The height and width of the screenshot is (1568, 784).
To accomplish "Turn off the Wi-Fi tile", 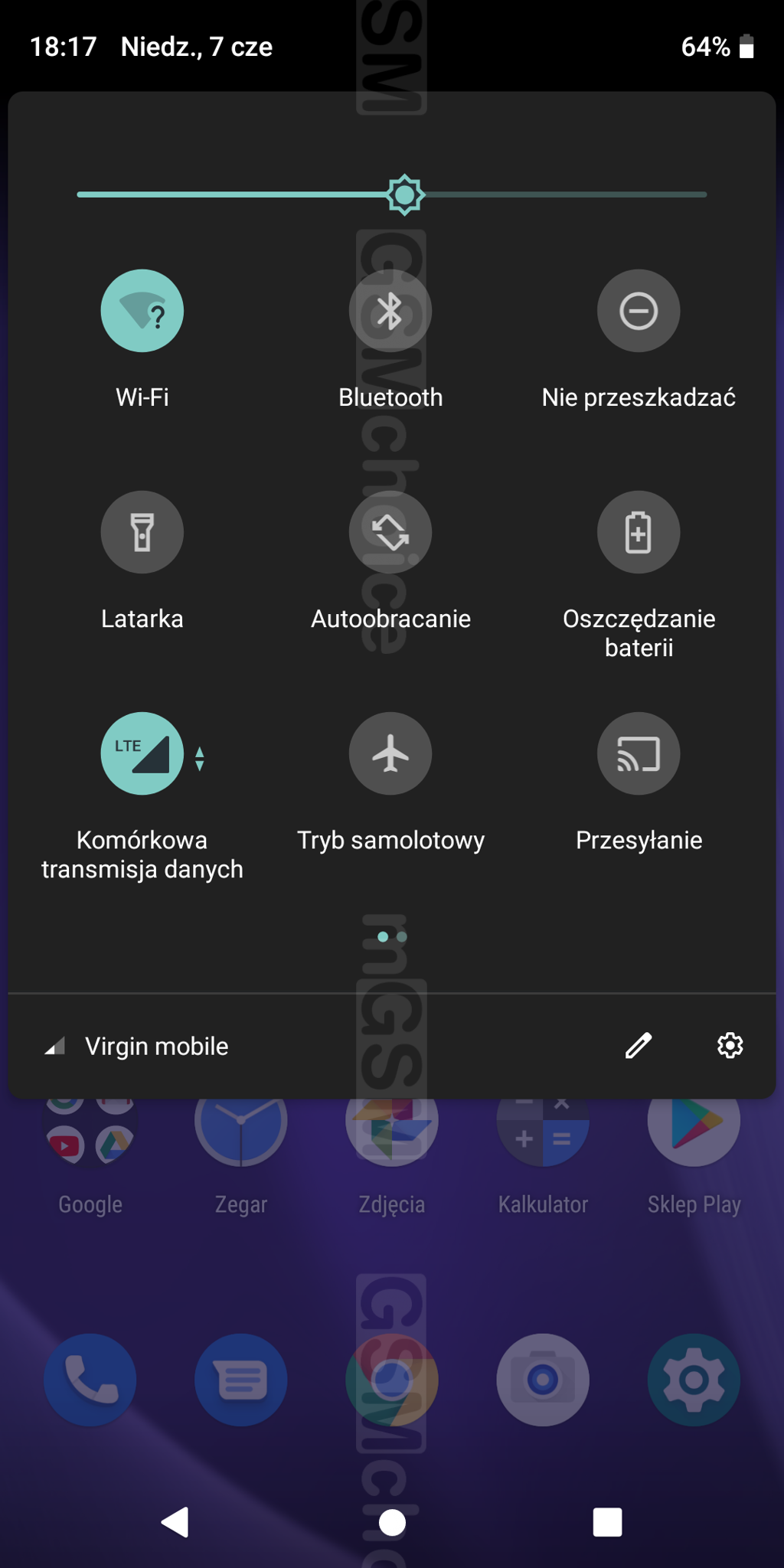I will (142, 311).
